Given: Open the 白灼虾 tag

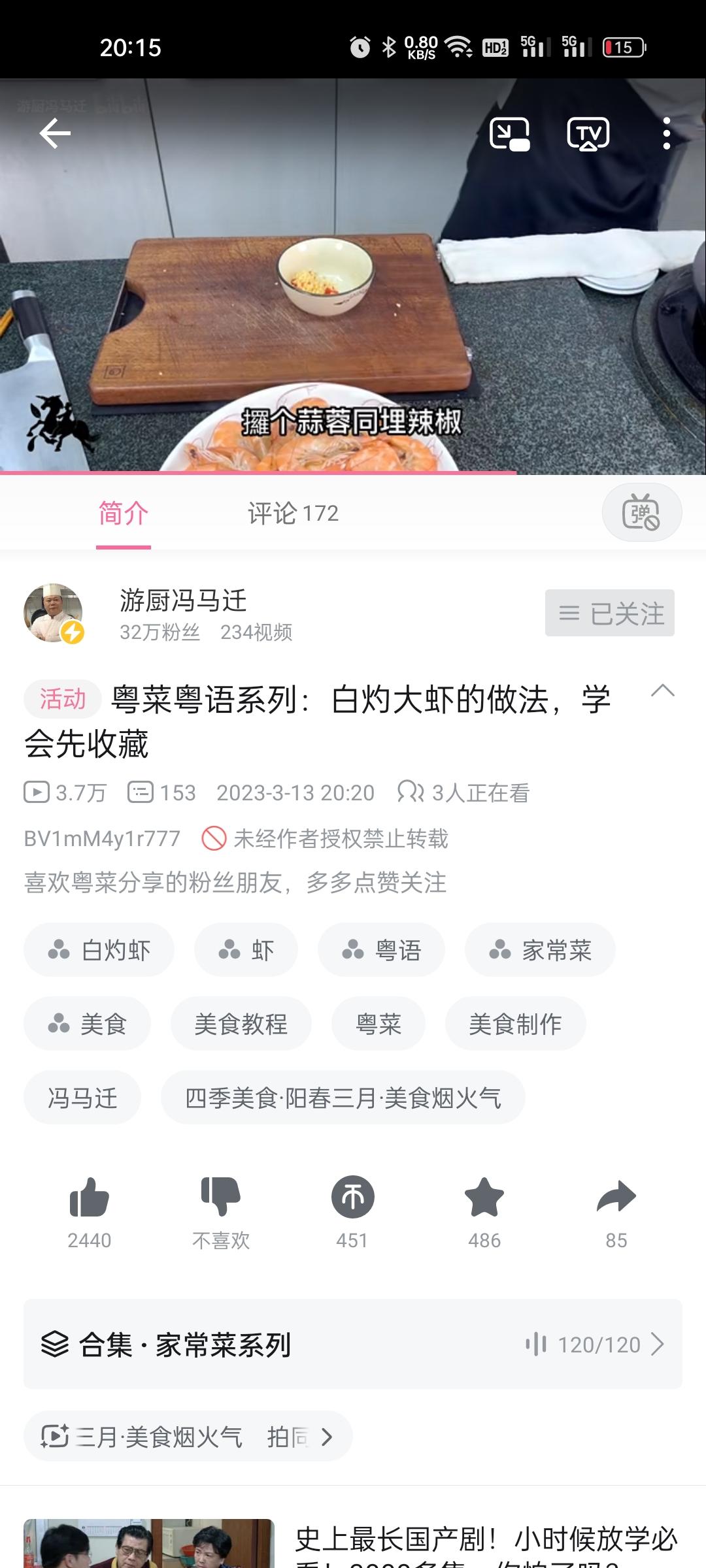Looking at the screenshot, I should coord(99,950).
